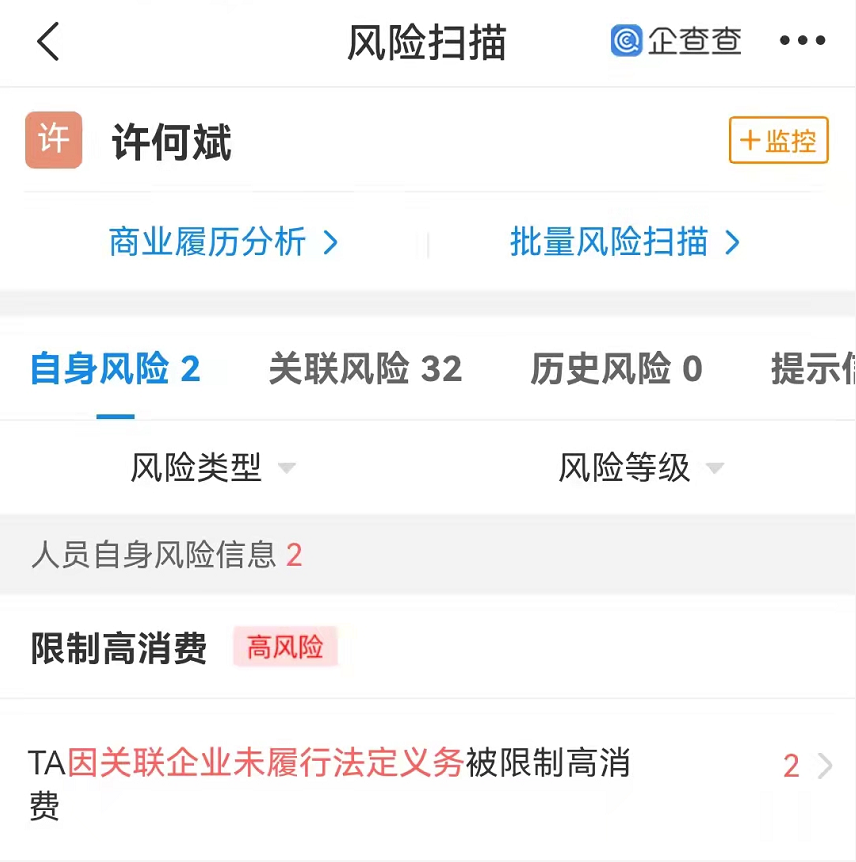Open the 商业履历分析 link
The image size is (856, 862).
point(207,243)
